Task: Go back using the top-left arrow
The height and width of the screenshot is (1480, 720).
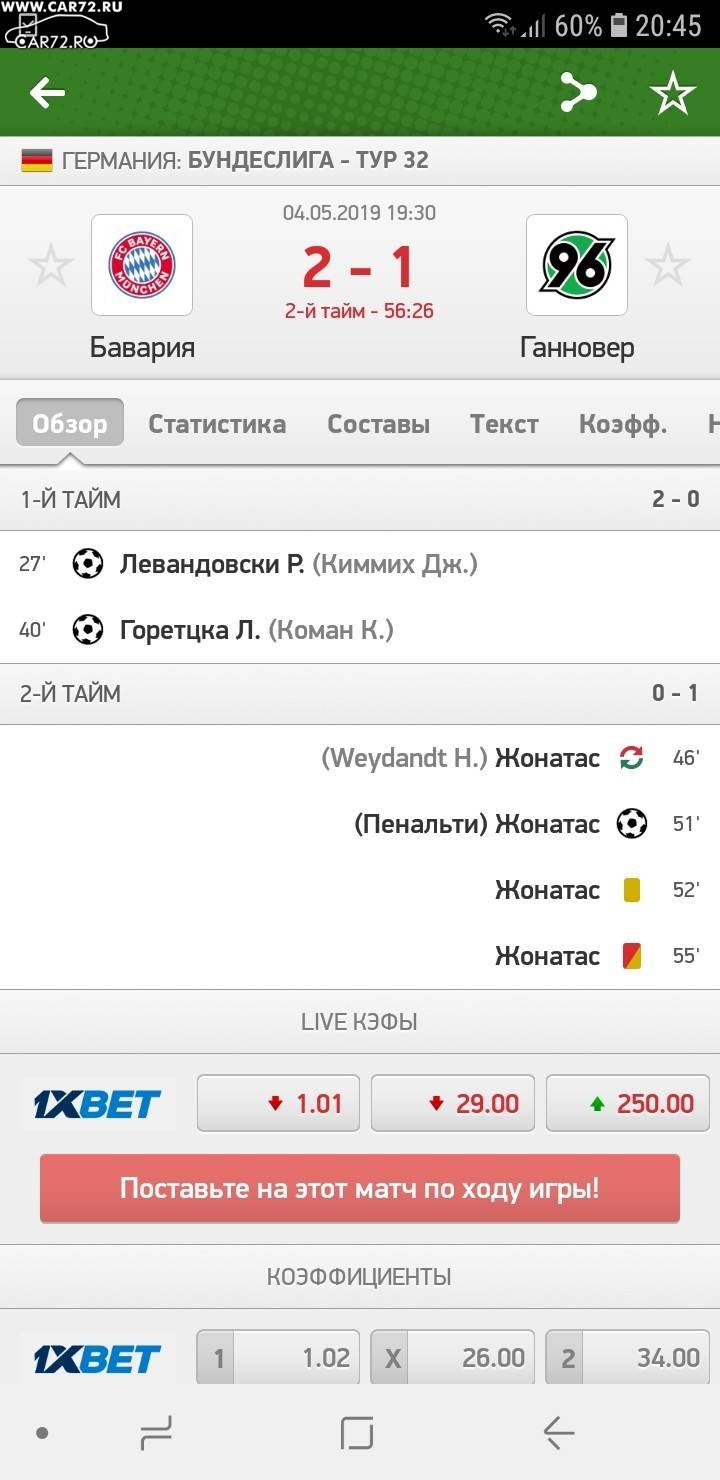Action: 47,93
